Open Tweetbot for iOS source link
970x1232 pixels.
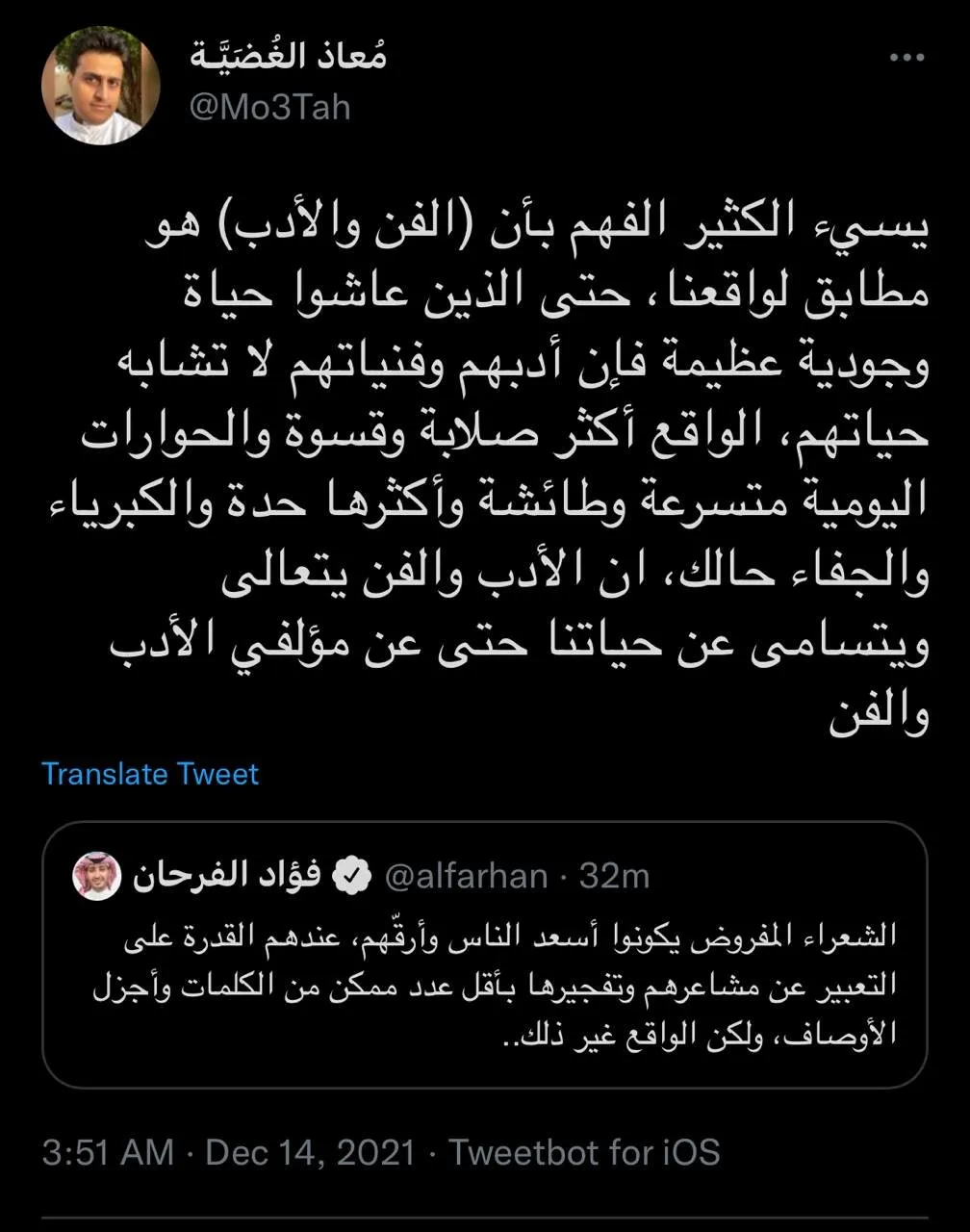click(x=585, y=1152)
